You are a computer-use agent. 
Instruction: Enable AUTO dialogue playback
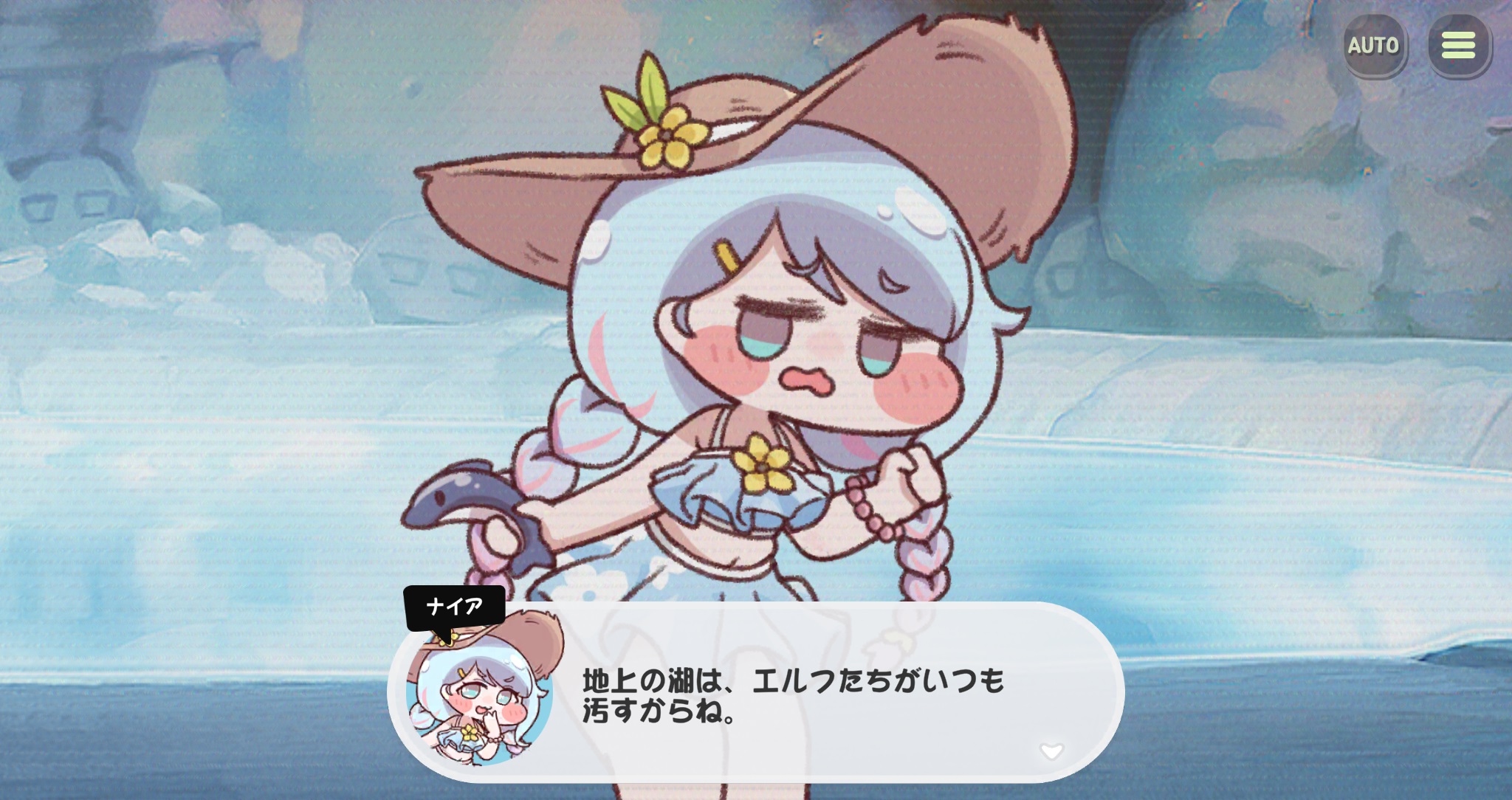[x=1372, y=46]
